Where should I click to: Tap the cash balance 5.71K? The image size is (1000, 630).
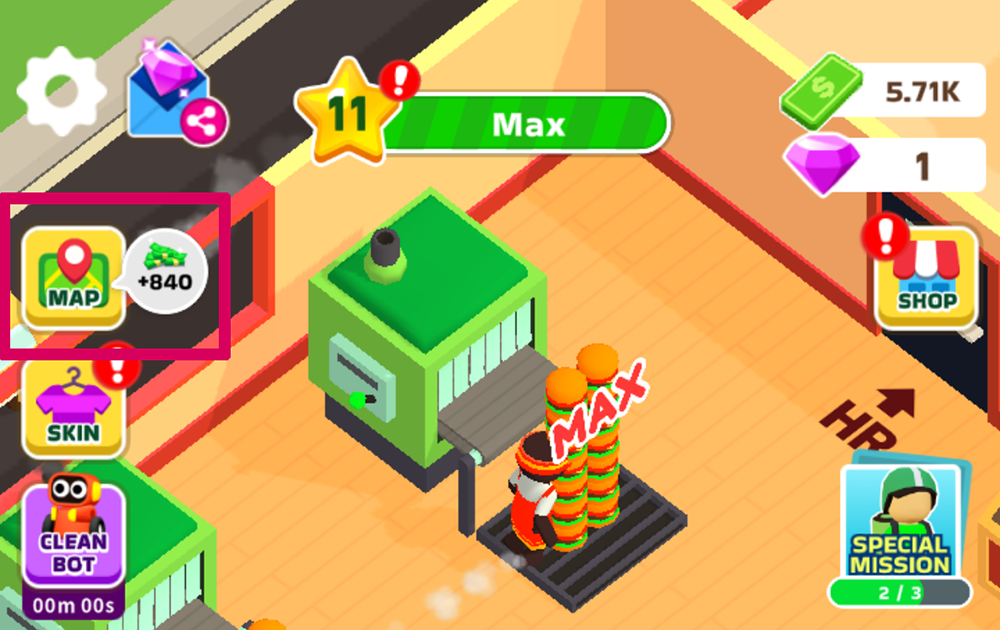tap(885, 94)
